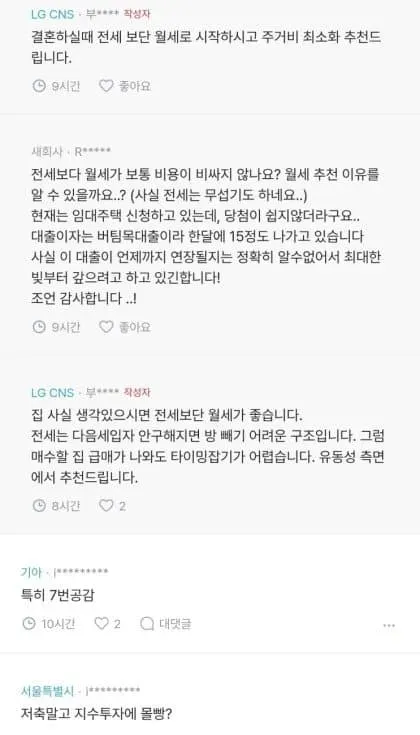Like the LG CNS reply about 유동성 측면
This screenshot has height=735, width=420.
[x=112, y=505]
